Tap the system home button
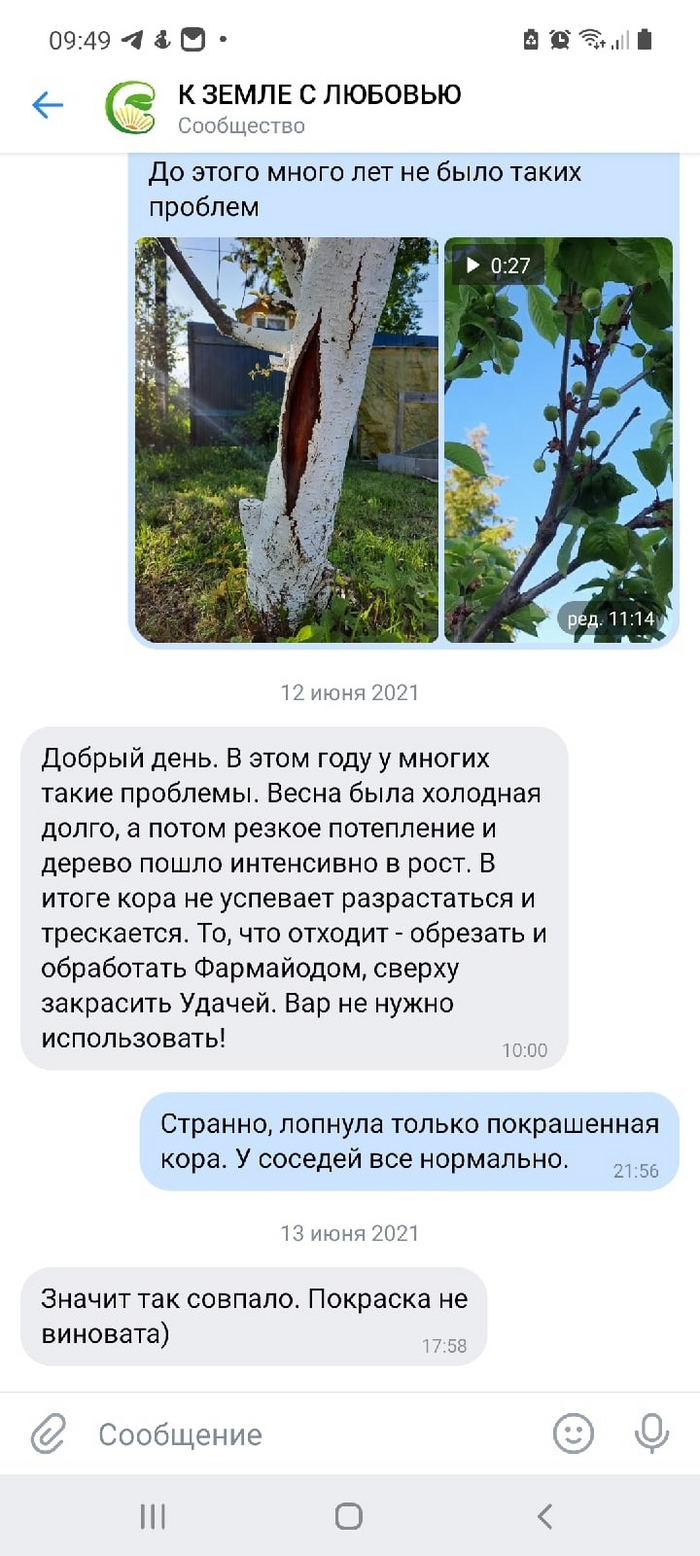Image resolution: width=700 pixels, height=1556 pixels. coord(348,1516)
